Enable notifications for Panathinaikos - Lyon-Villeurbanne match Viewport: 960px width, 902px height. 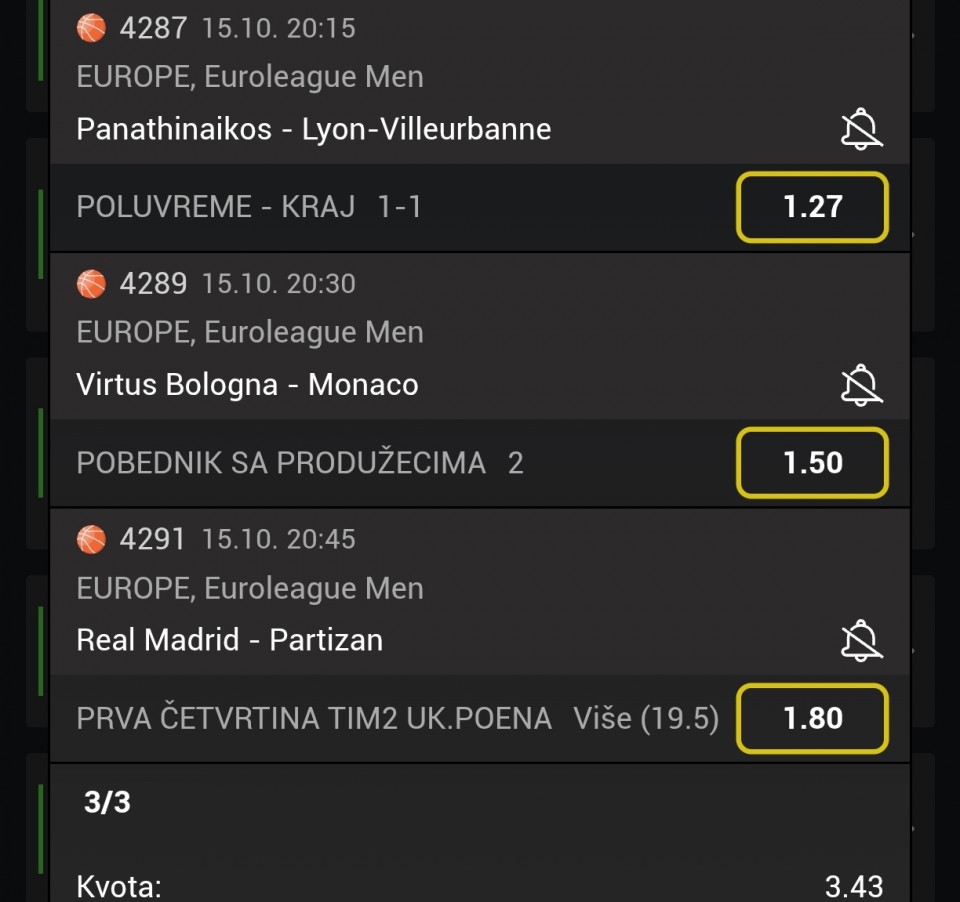tap(860, 129)
